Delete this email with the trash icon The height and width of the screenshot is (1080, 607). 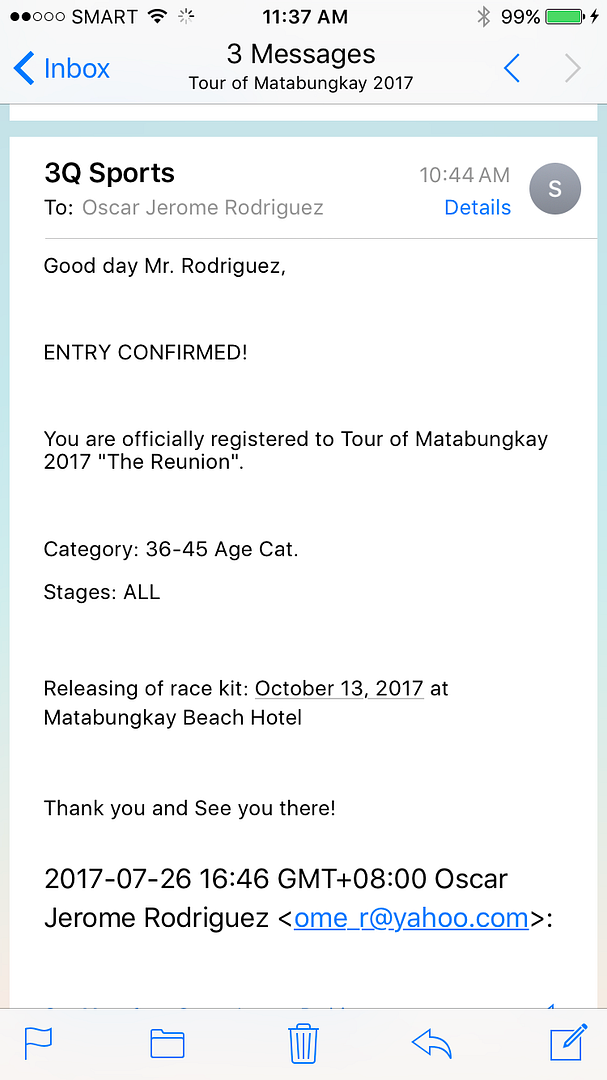[x=303, y=1043]
